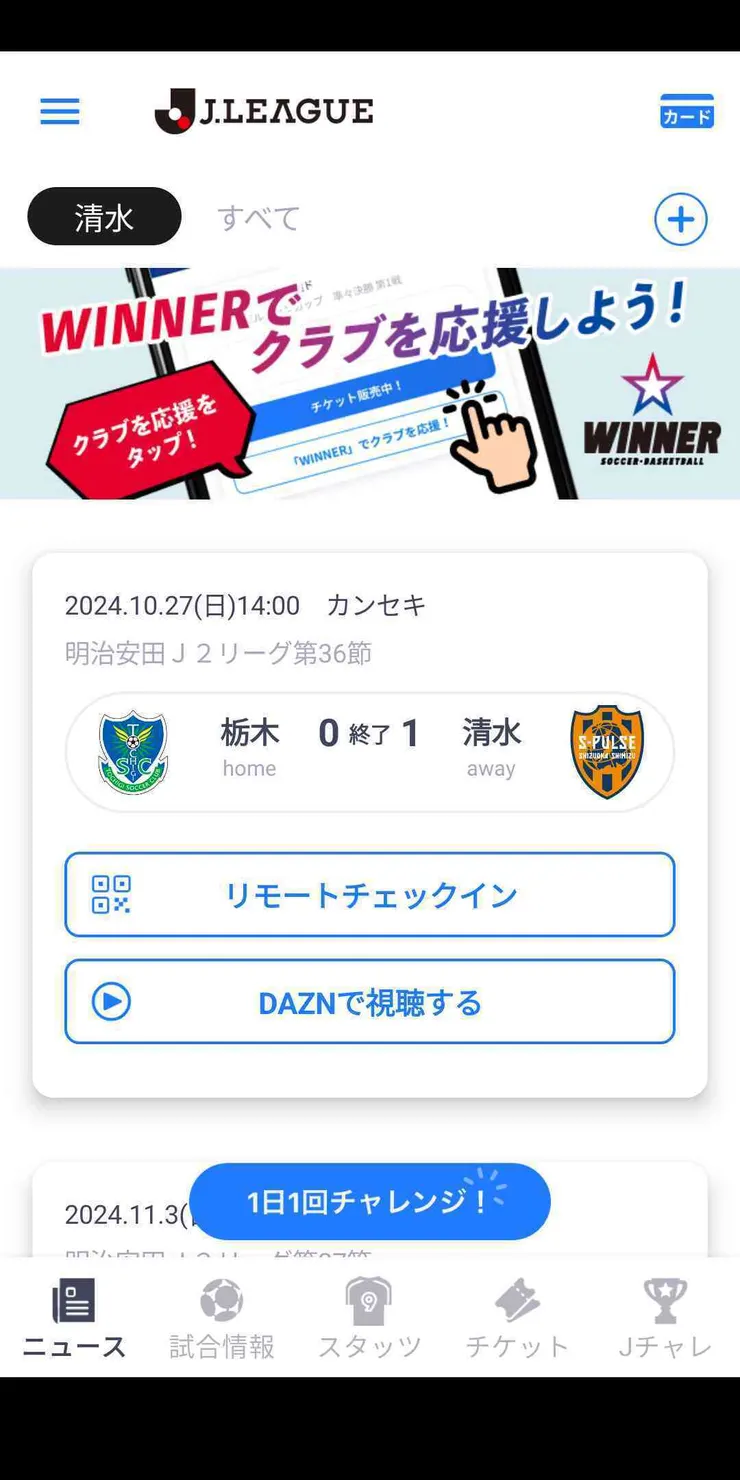Switch to the すべて tab
This screenshot has width=740, height=1480.
(259, 217)
